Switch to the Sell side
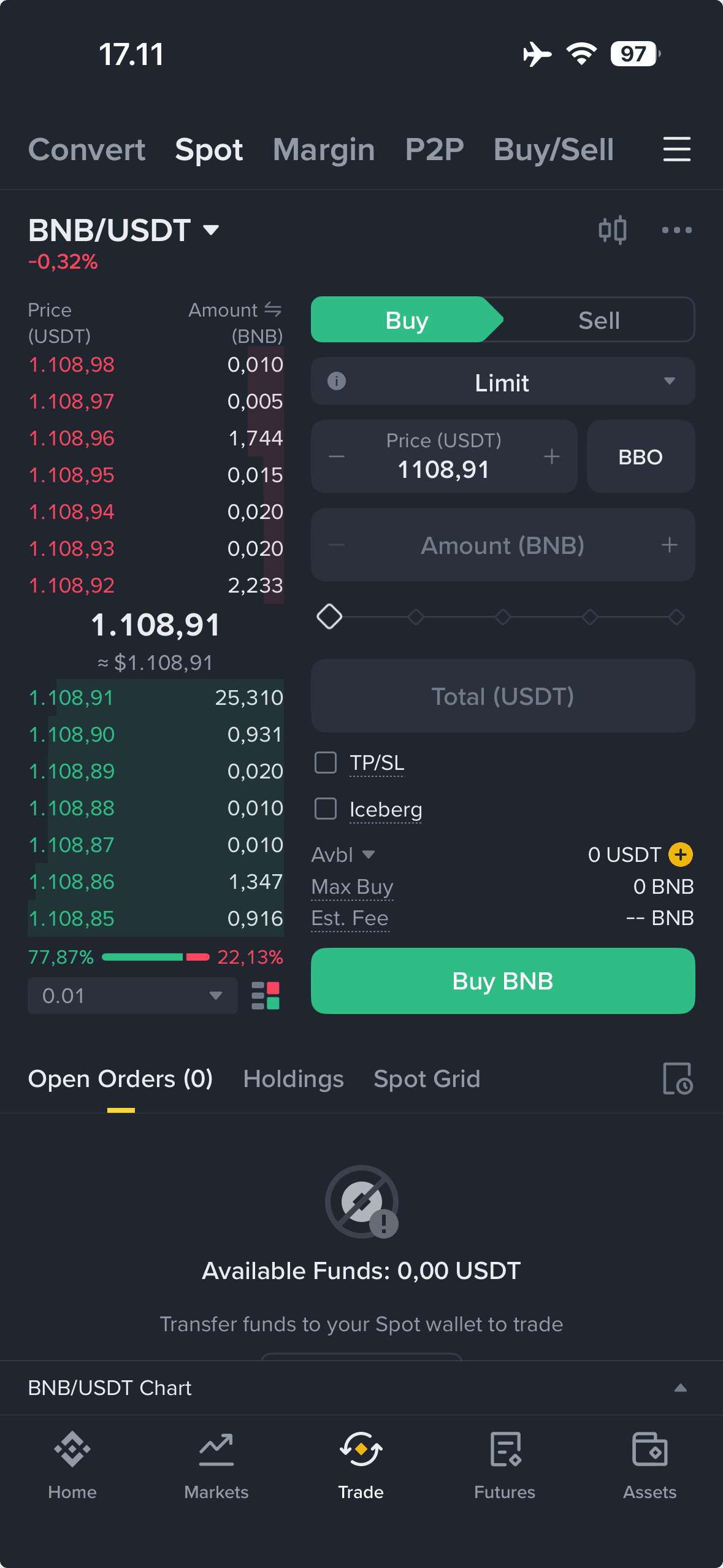This screenshot has width=723, height=1568. (598, 320)
